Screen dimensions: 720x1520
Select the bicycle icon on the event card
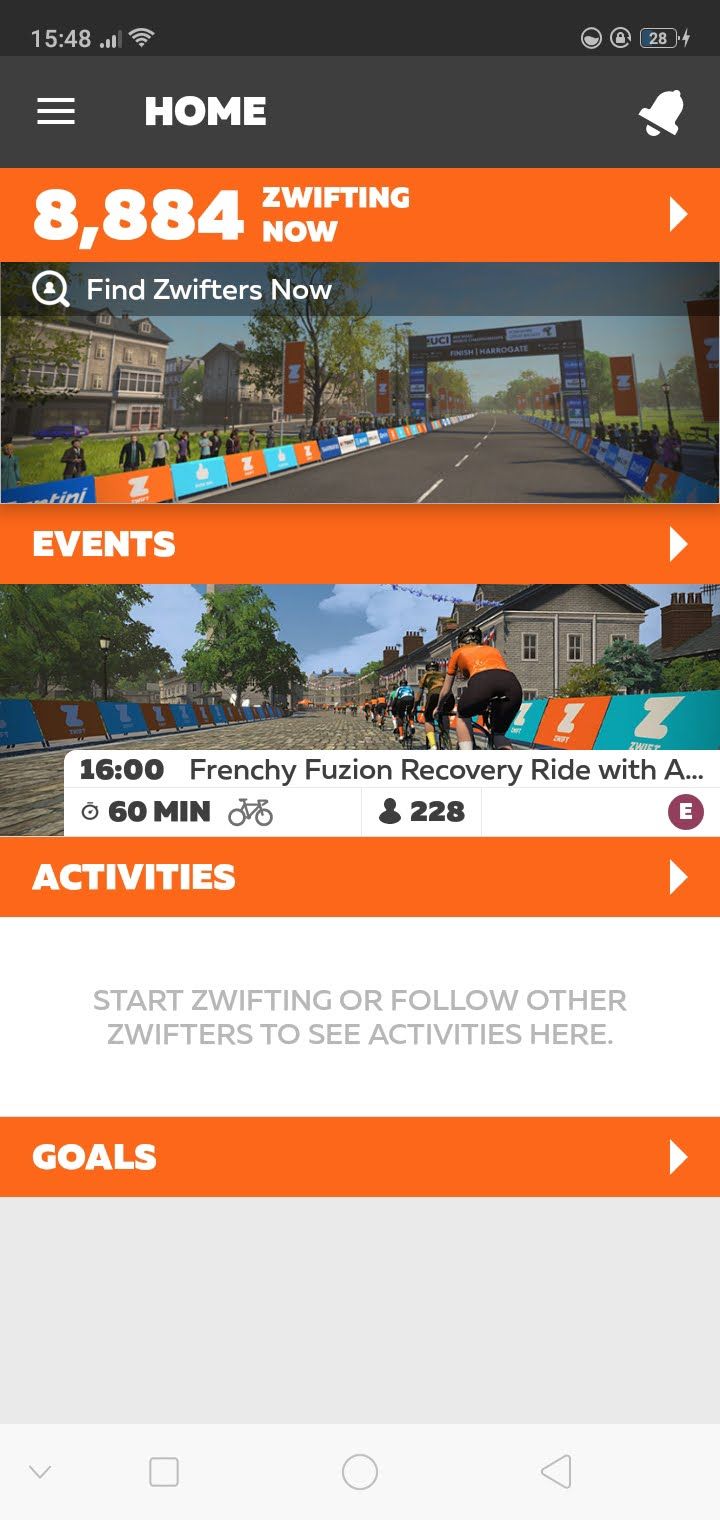point(253,812)
